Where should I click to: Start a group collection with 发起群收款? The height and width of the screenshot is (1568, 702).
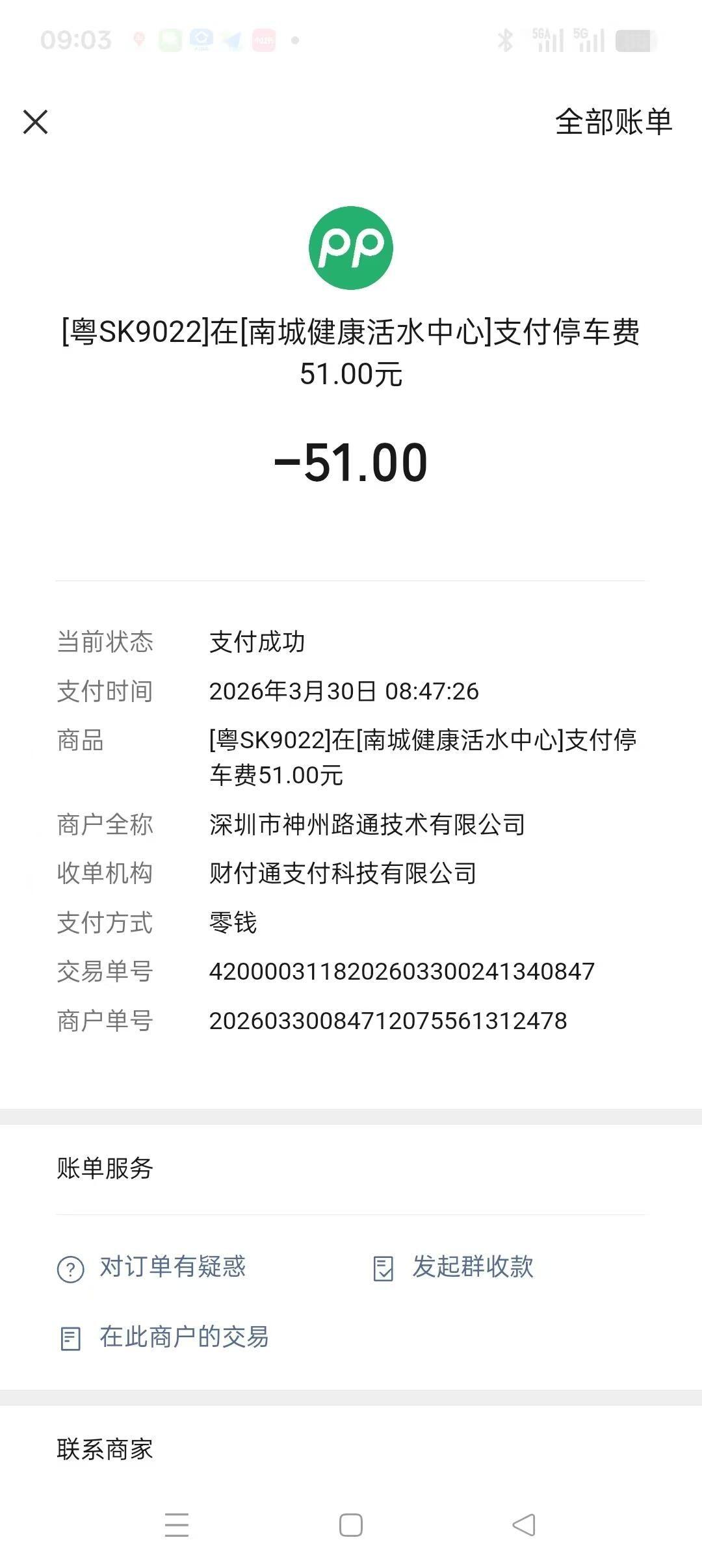pos(473,1267)
